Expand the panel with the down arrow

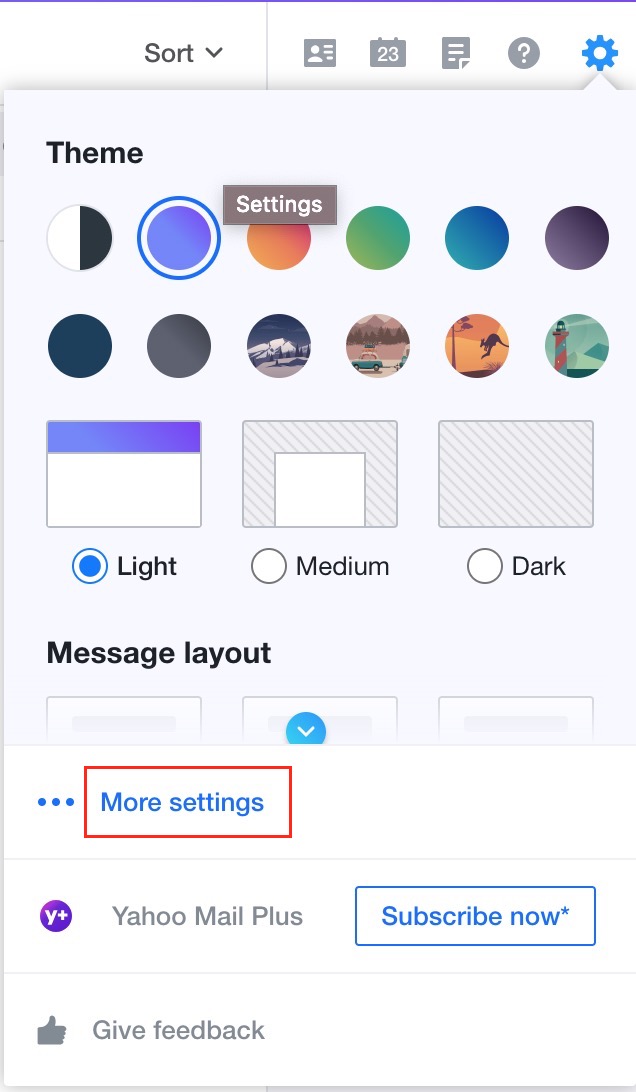[x=306, y=731]
